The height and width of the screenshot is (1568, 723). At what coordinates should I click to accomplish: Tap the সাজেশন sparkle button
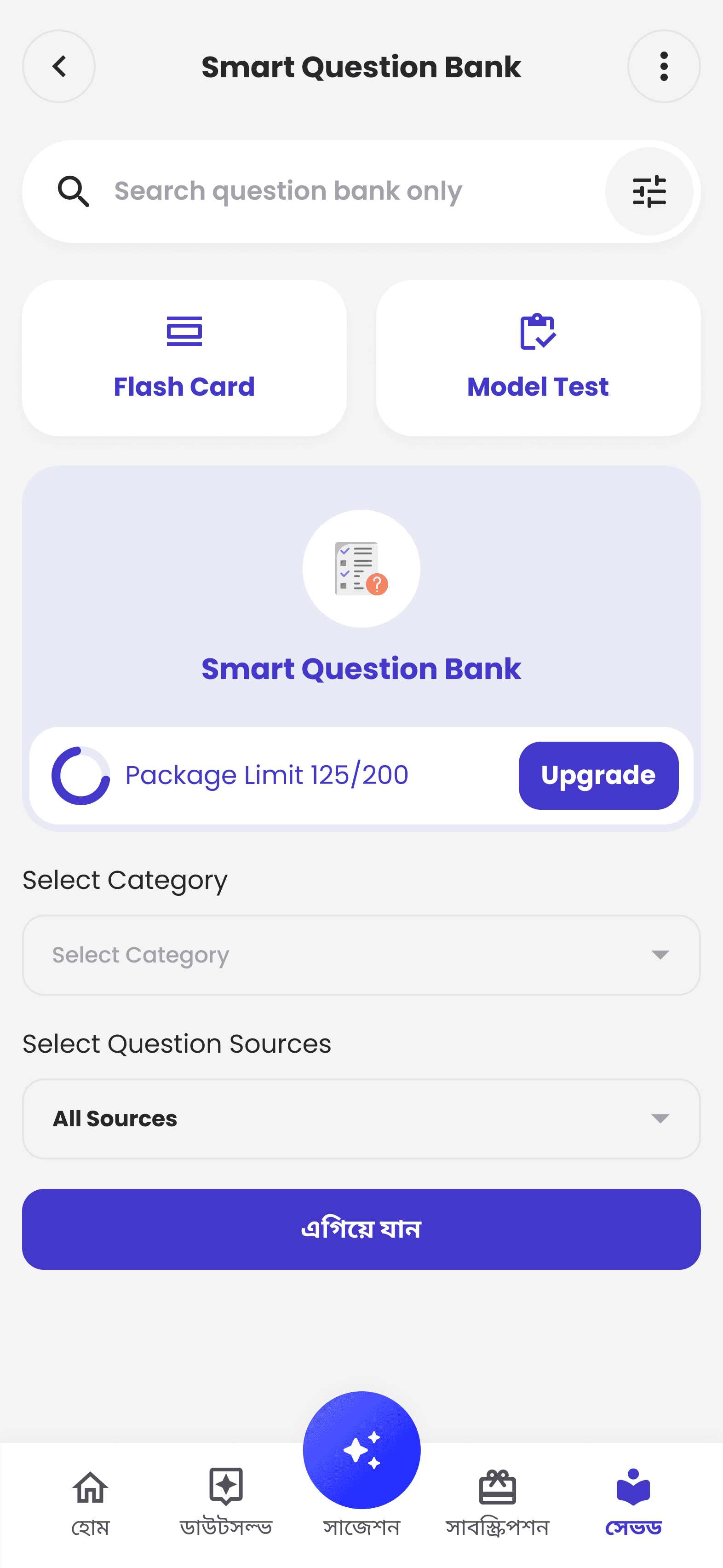tap(361, 1451)
